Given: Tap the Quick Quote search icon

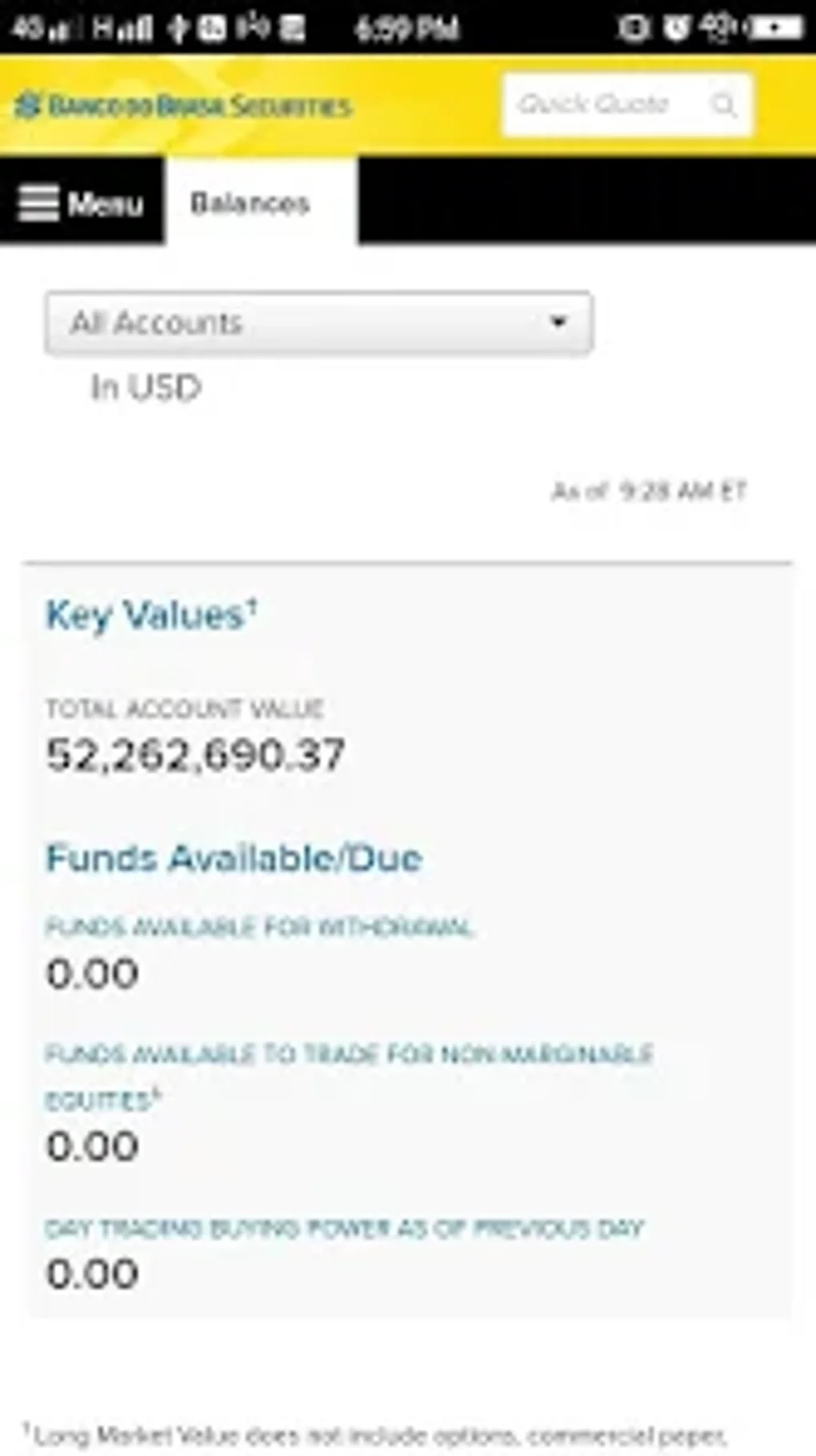Looking at the screenshot, I should point(723,105).
